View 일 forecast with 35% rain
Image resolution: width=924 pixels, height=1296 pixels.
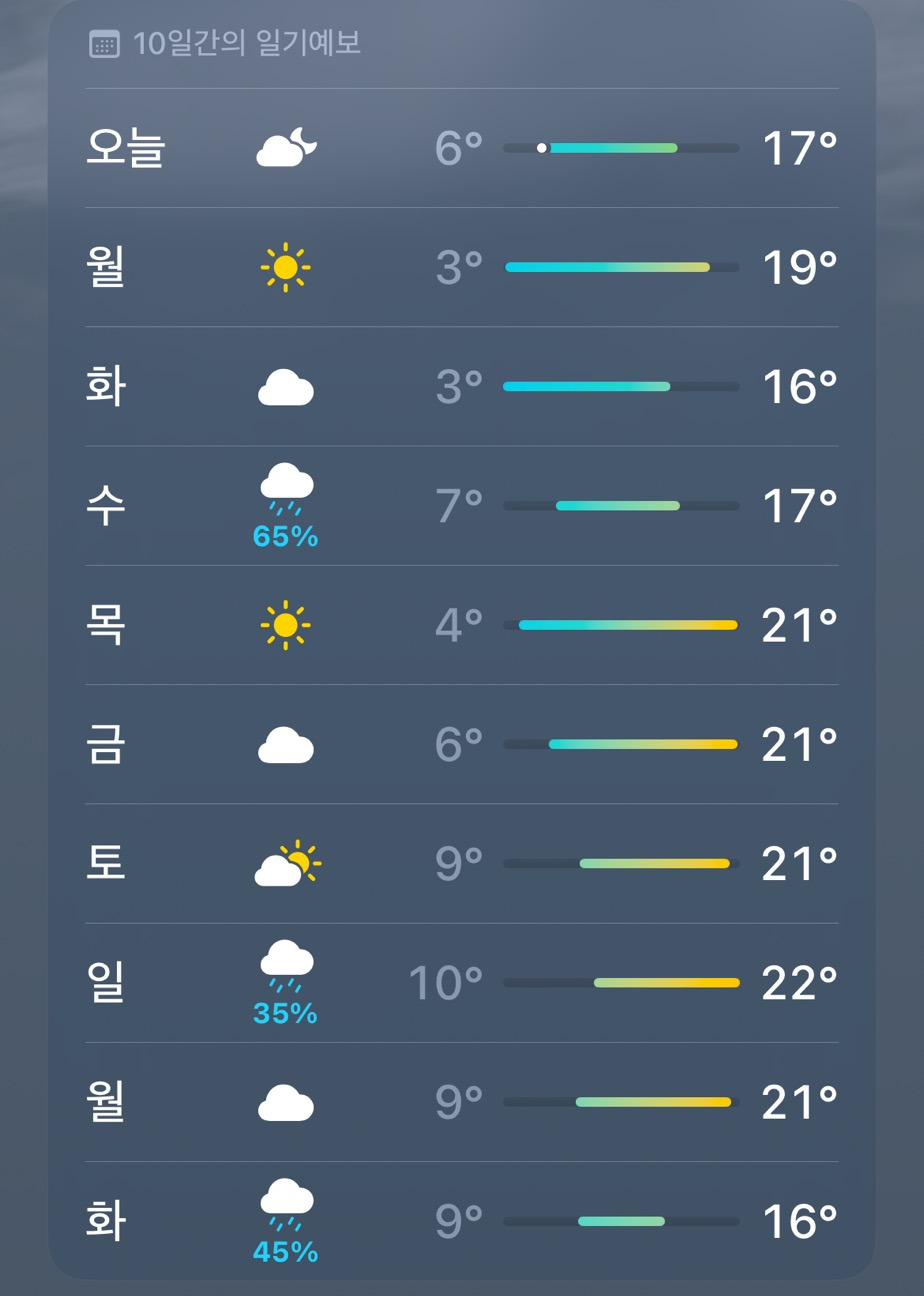point(461,983)
